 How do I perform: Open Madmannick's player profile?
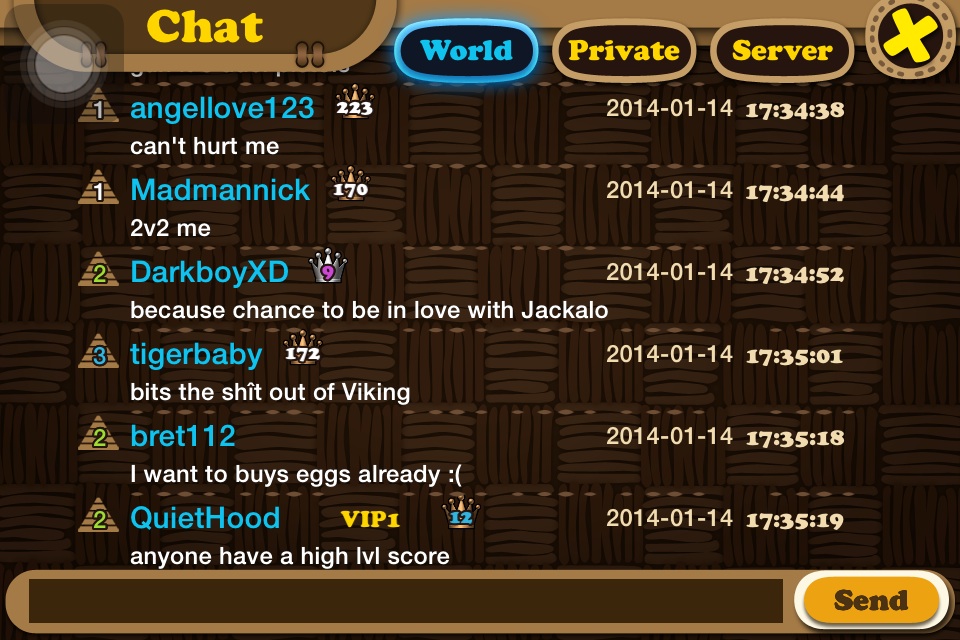click(220, 190)
